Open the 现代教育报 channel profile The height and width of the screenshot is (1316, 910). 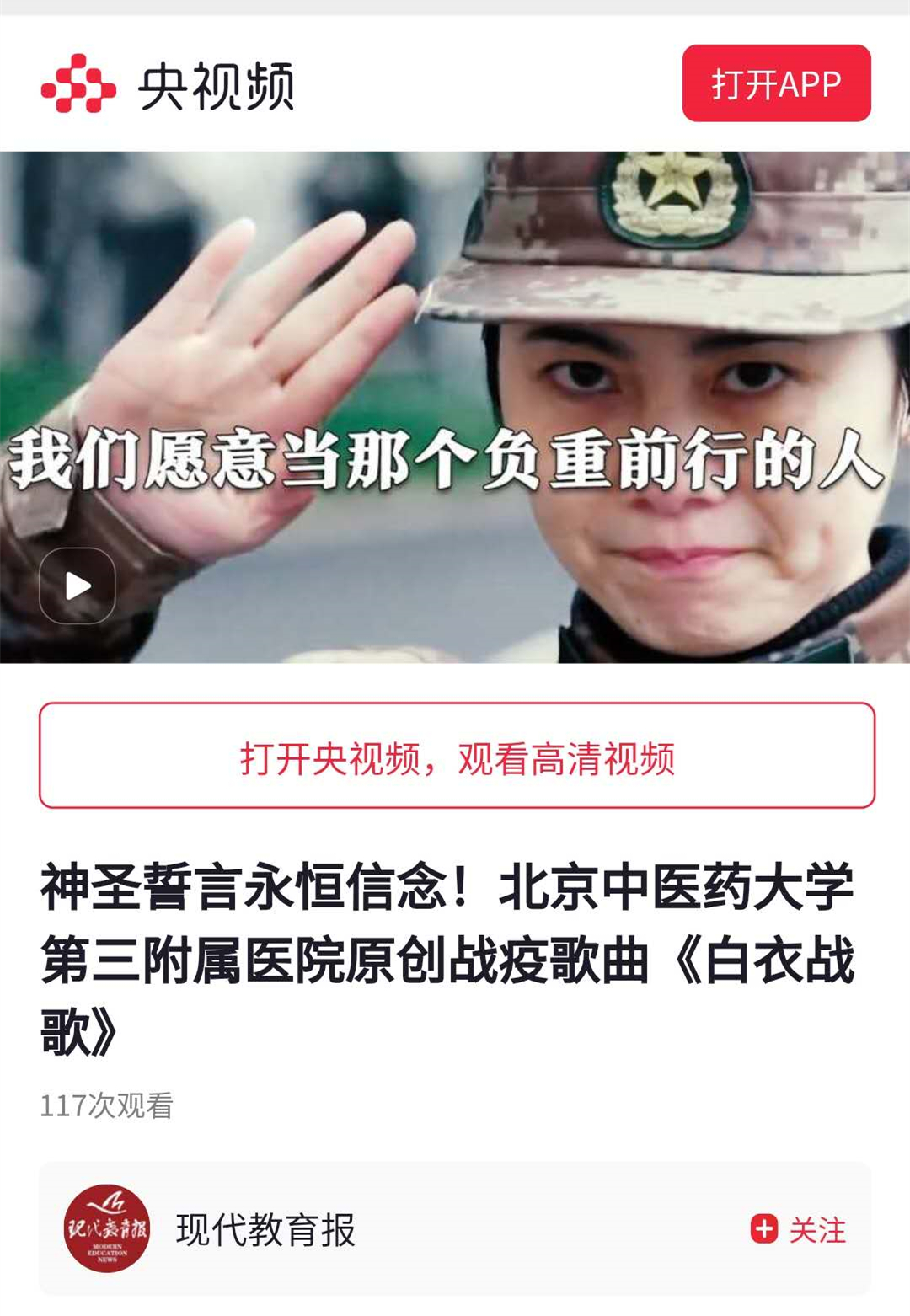coord(265,1229)
